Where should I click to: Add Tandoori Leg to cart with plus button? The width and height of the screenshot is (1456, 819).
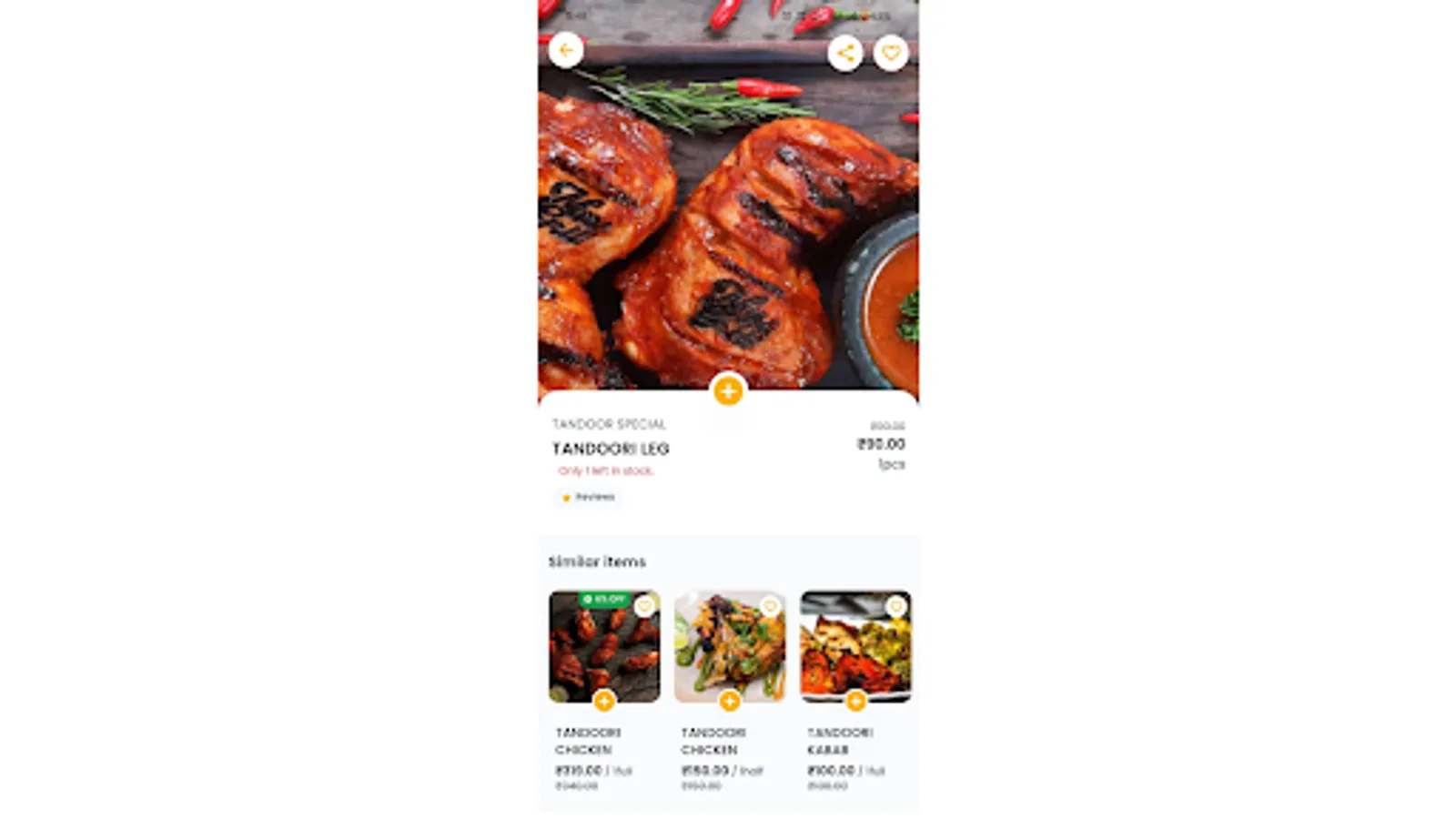[728, 391]
